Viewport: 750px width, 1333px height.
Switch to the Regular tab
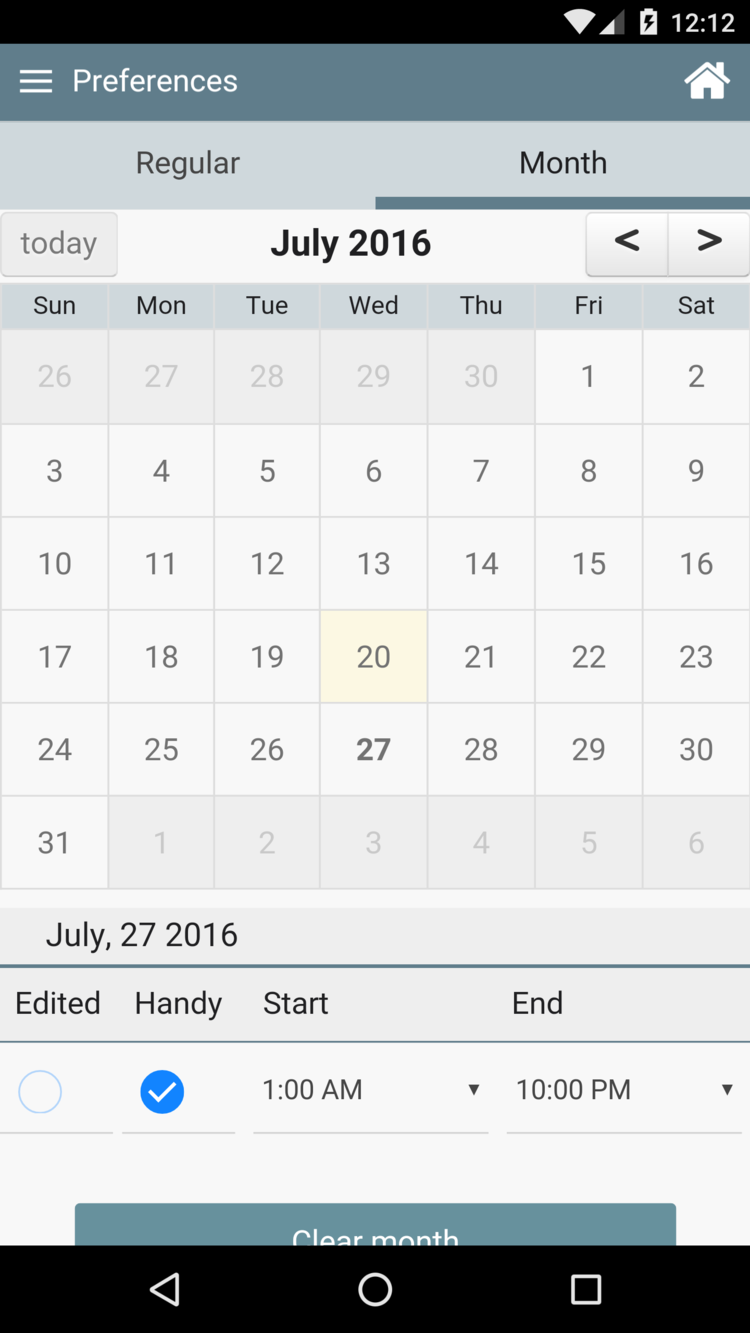pyautogui.click(x=188, y=163)
